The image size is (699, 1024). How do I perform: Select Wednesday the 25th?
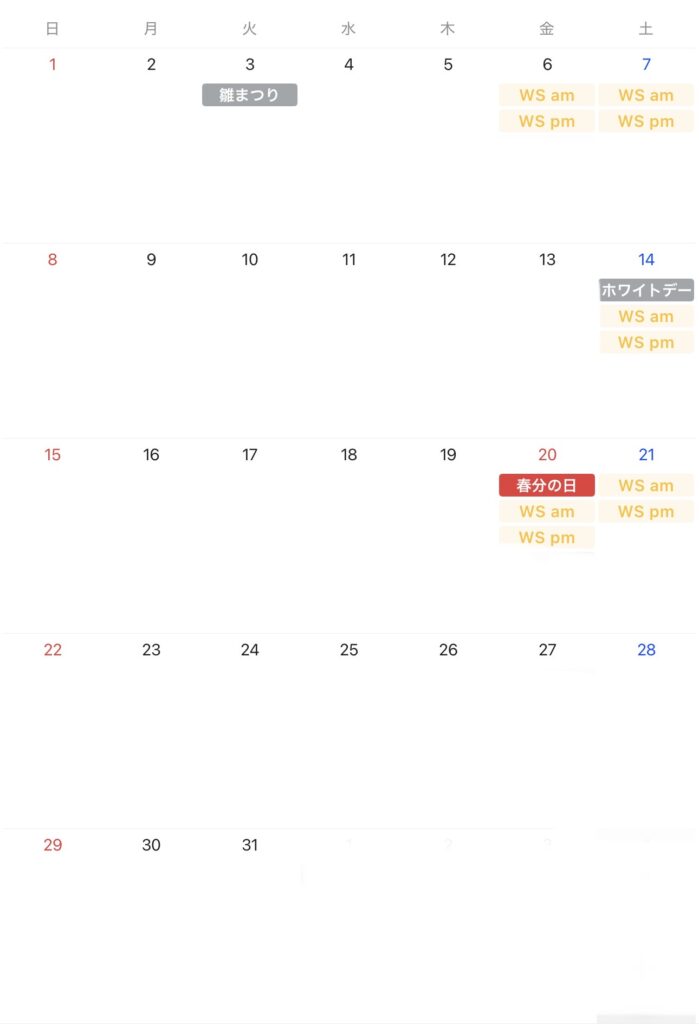point(349,650)
